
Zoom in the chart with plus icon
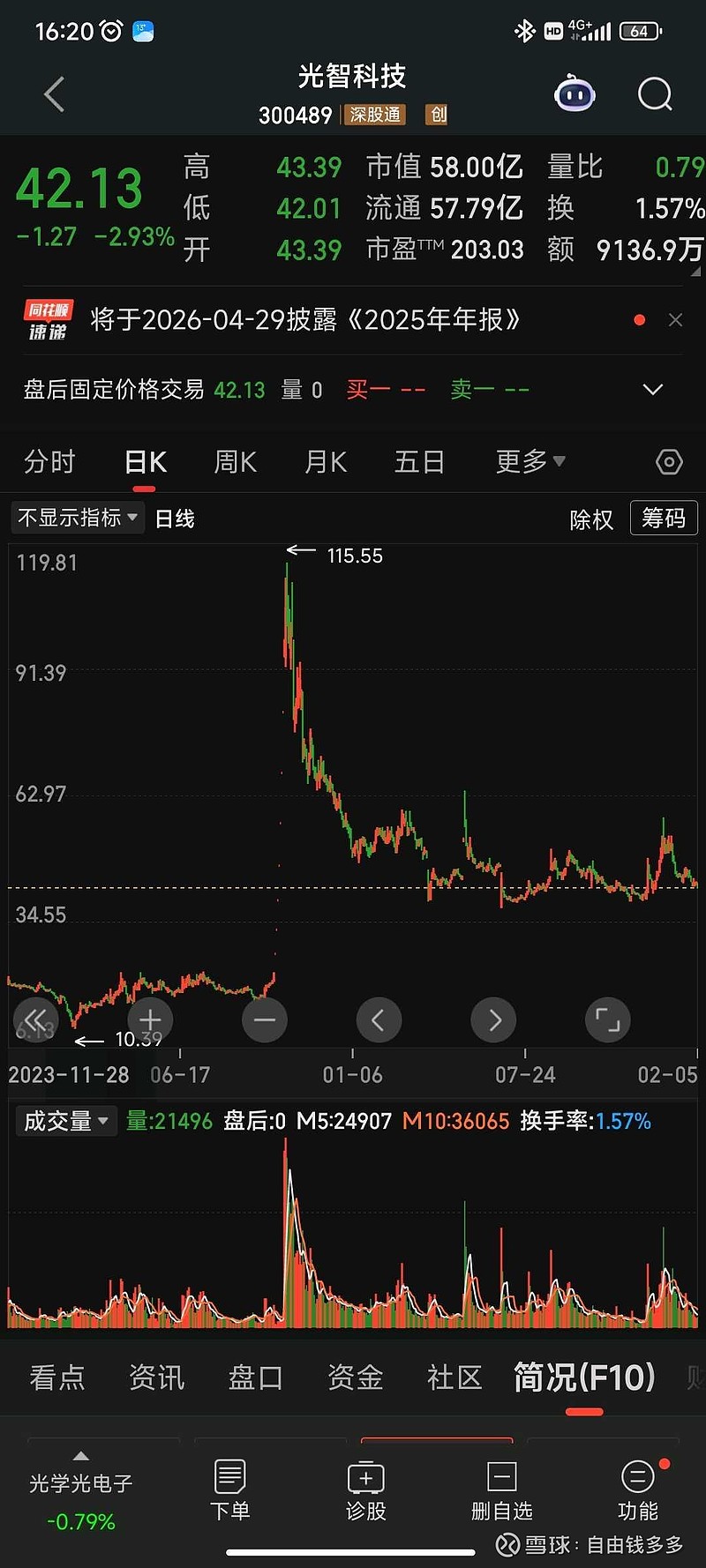(150, 1019)
